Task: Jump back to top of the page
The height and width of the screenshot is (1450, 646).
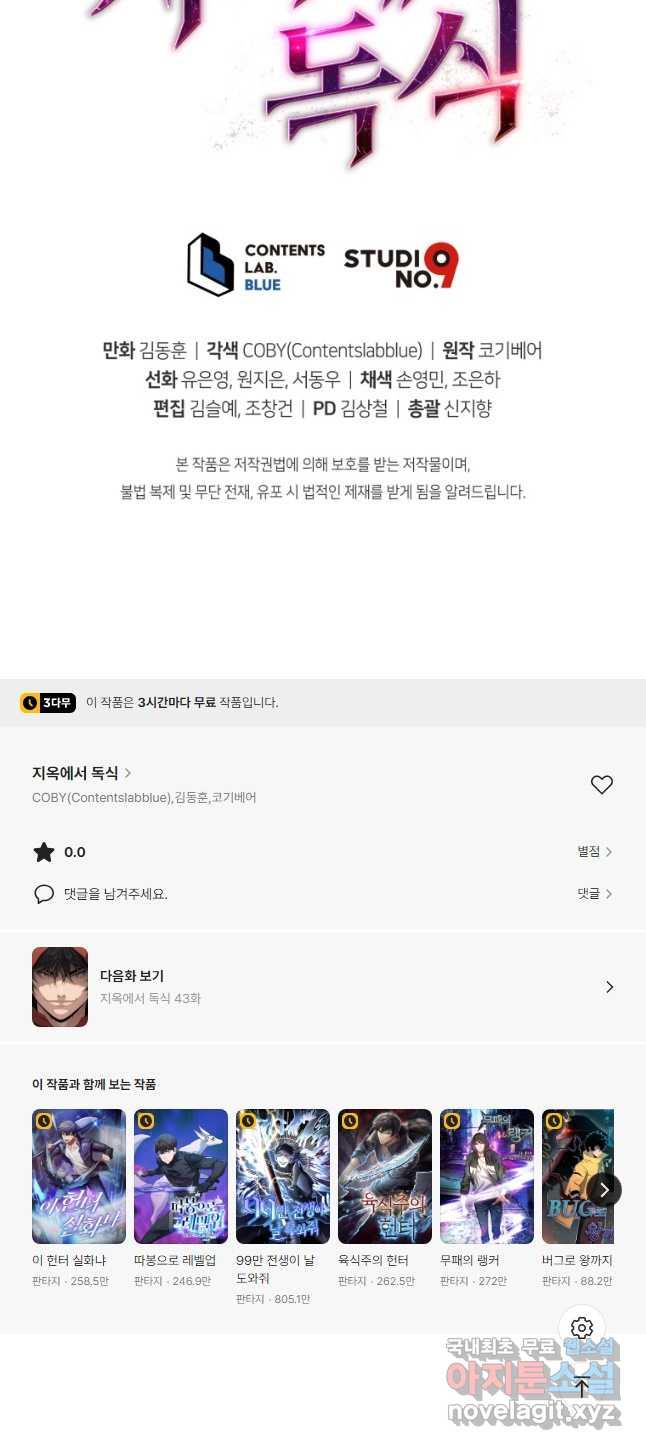Action: pos(582,1386)
